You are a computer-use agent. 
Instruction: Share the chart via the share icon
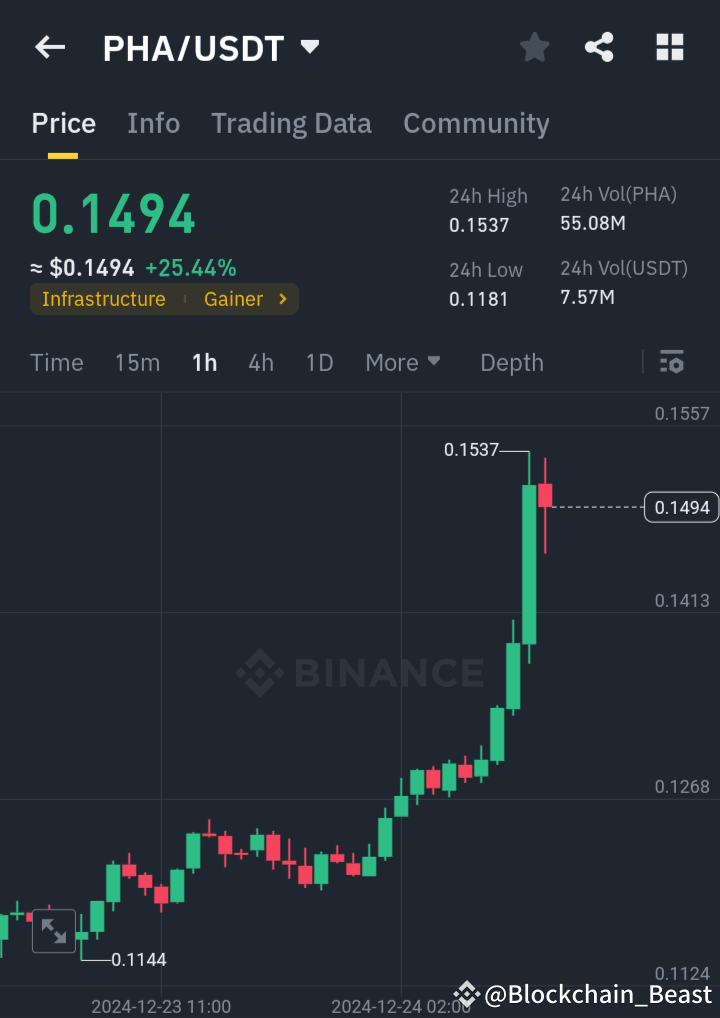(599, 47)
